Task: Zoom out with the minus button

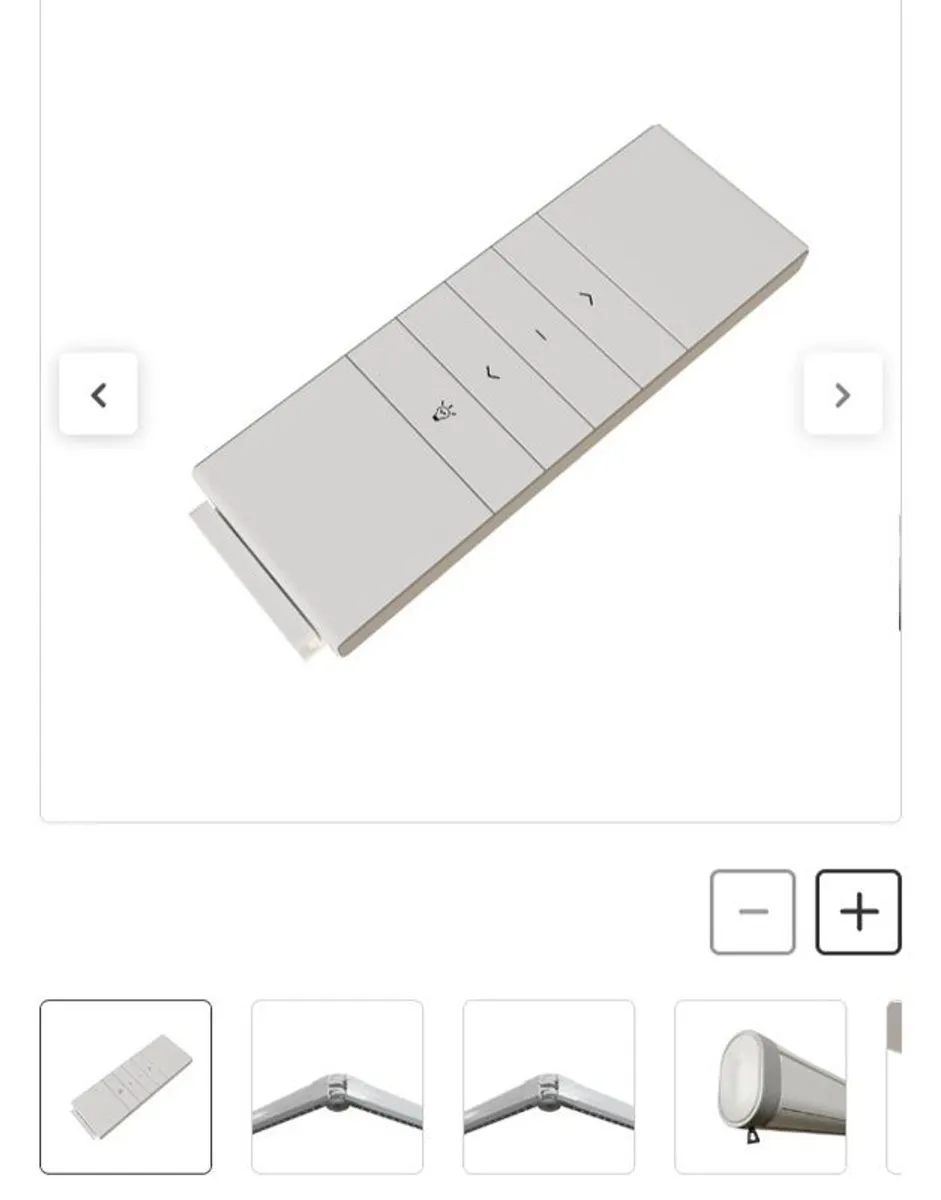Action: [752, 911]
